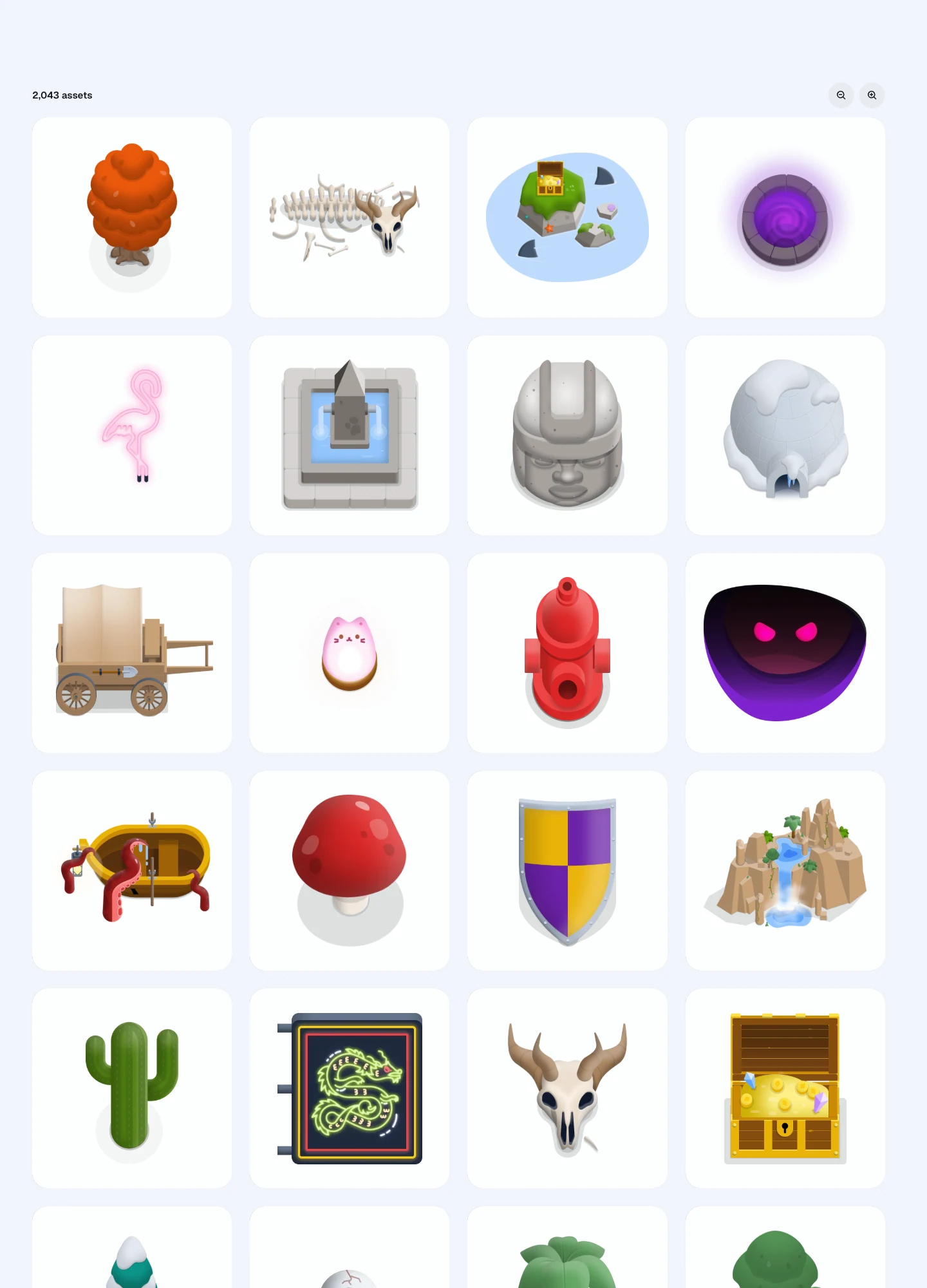Image resolution: width=927 pixels, height=1288 pixels.
Task: Select the glowing pink cat asset
Action: click(350, 652)
